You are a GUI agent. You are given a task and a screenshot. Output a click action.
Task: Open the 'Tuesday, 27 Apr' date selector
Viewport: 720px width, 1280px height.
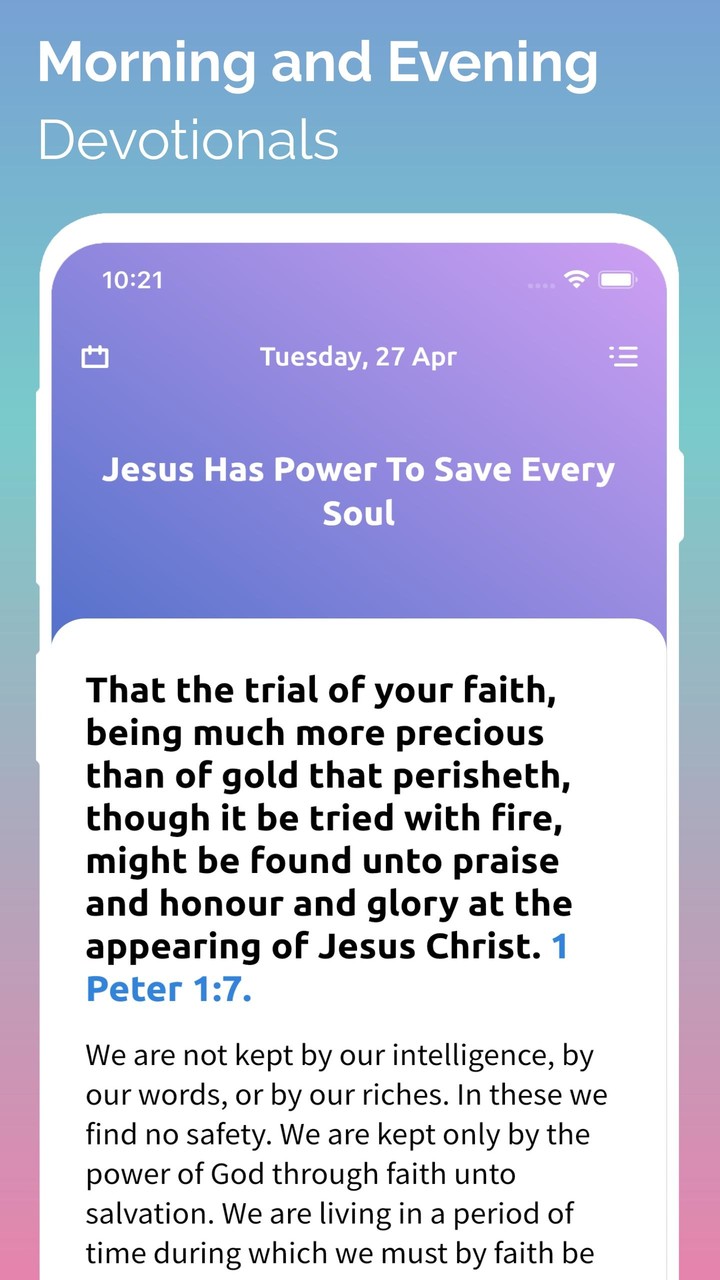click(359, 356)
